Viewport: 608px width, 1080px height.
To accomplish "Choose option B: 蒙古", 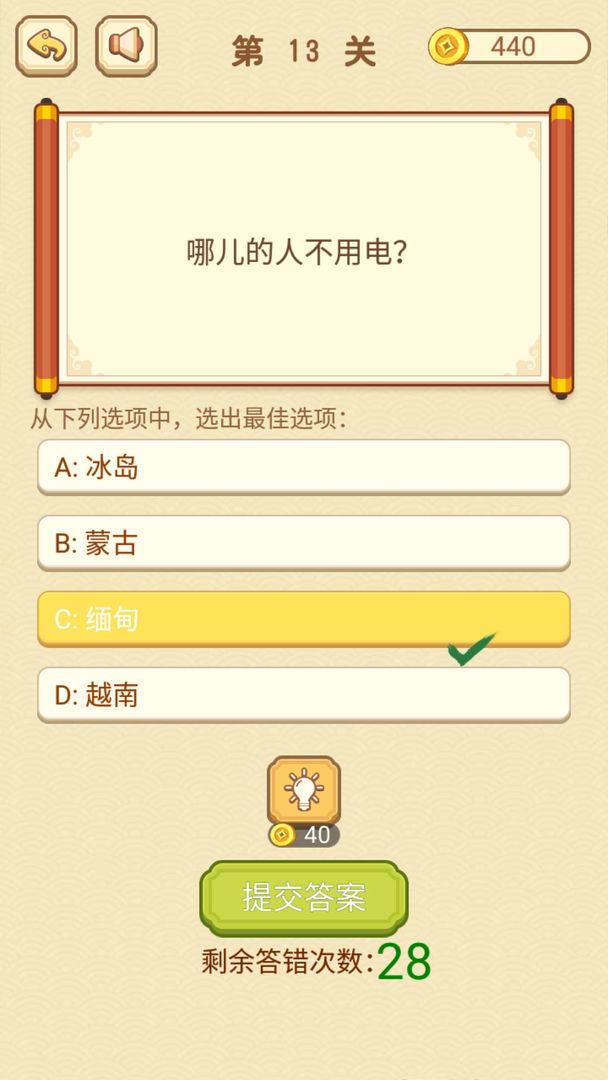I will 303,543.
